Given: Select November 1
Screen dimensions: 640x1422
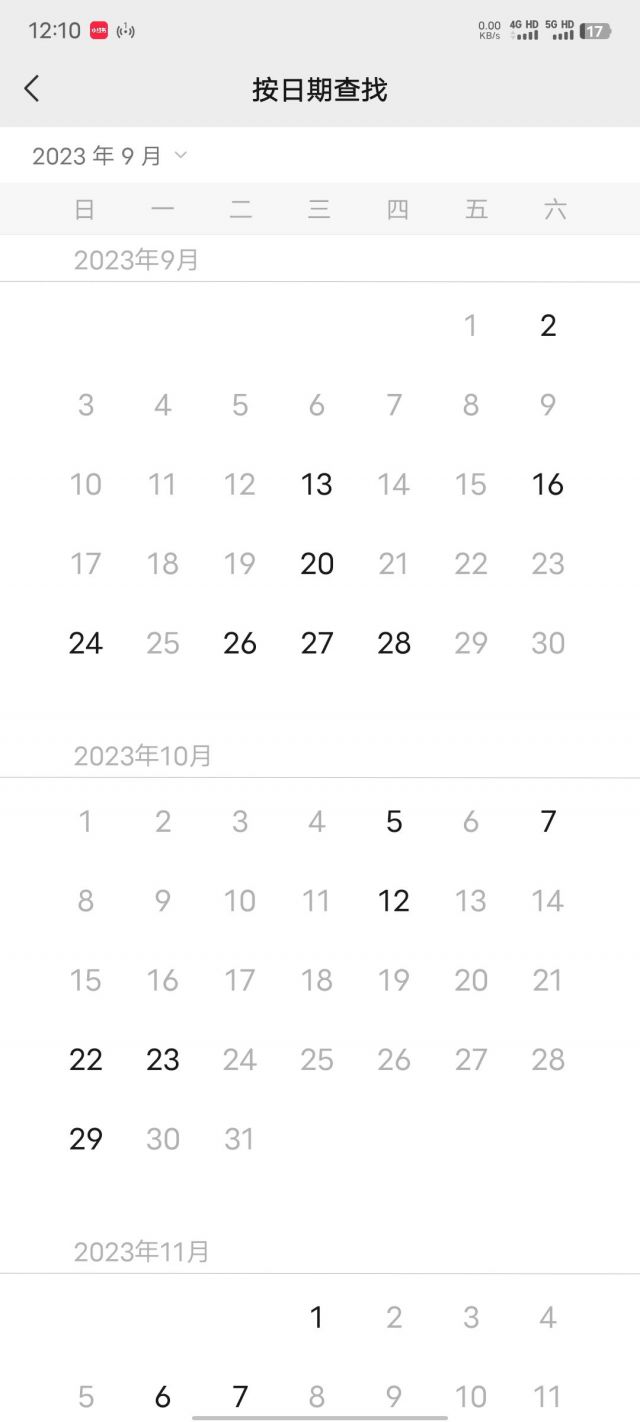Looking at the screenshot, I should [317, 1317].
